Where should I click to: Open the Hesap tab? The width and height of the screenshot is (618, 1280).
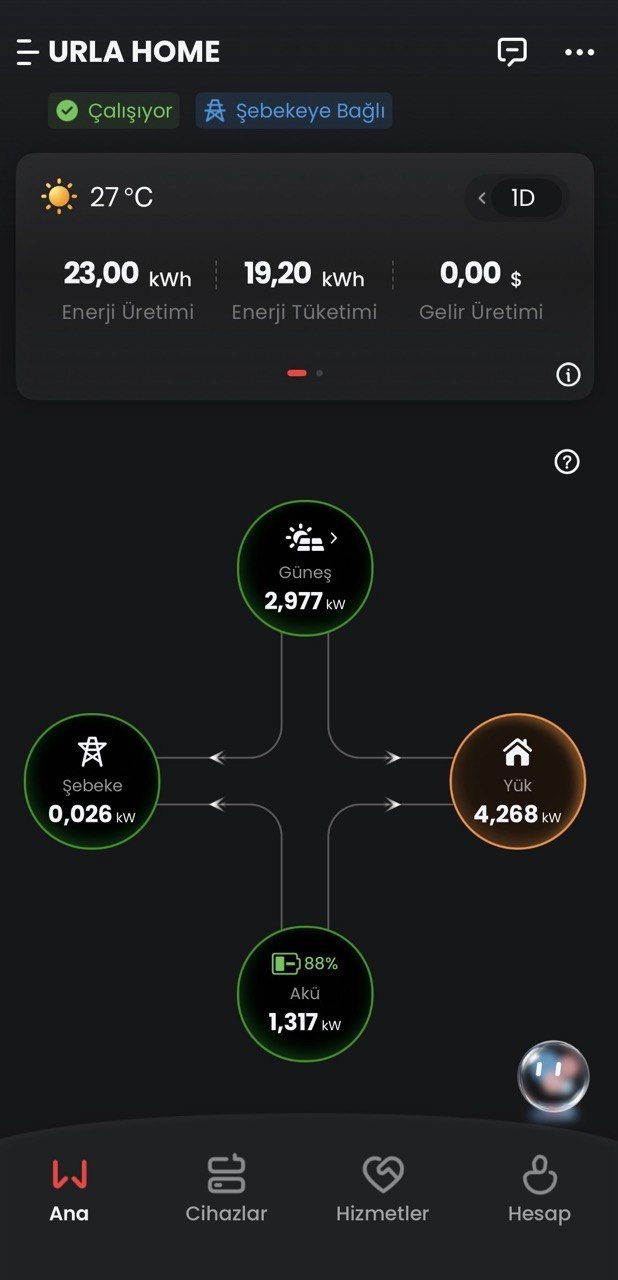click(x=539, y=1190)
